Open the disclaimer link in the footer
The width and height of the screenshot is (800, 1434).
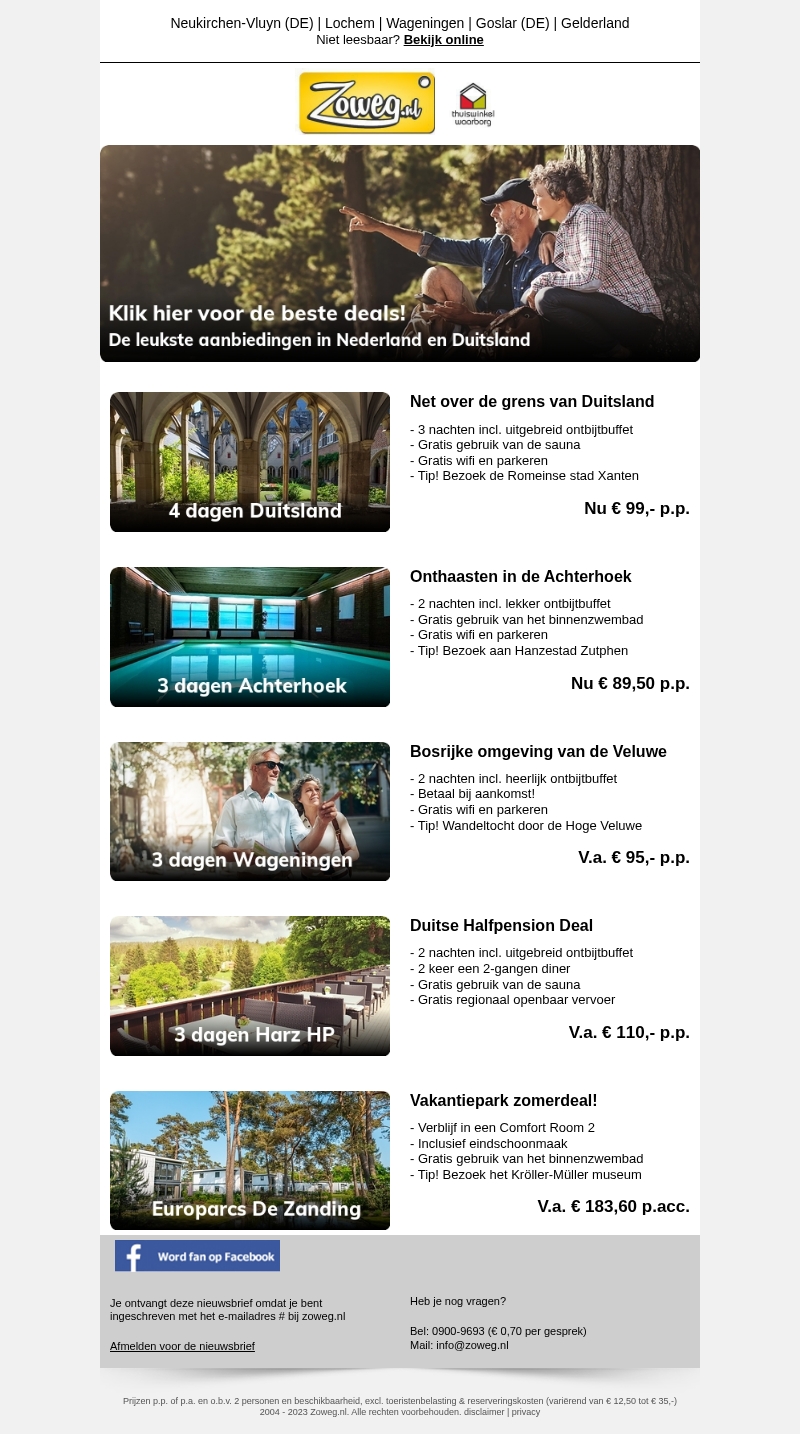(484, 1412)
